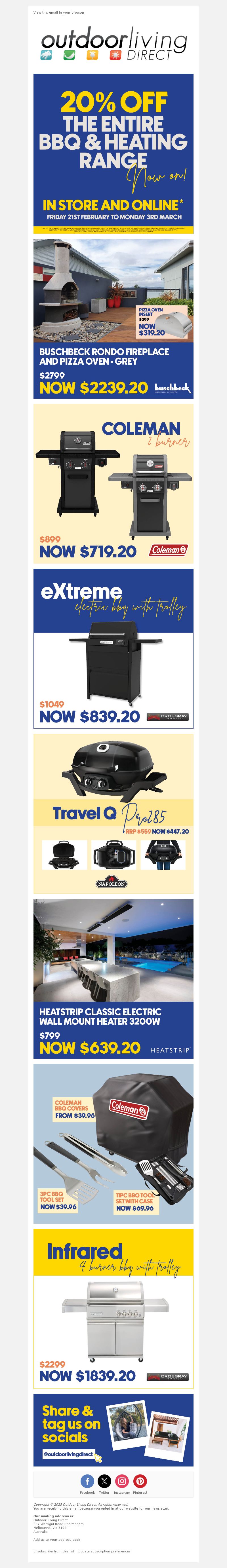Open the Infrared 4 burner BBQ tile
This screenshot has width=227, height=1568.
pyautogui.click(x=113, y=1308)
